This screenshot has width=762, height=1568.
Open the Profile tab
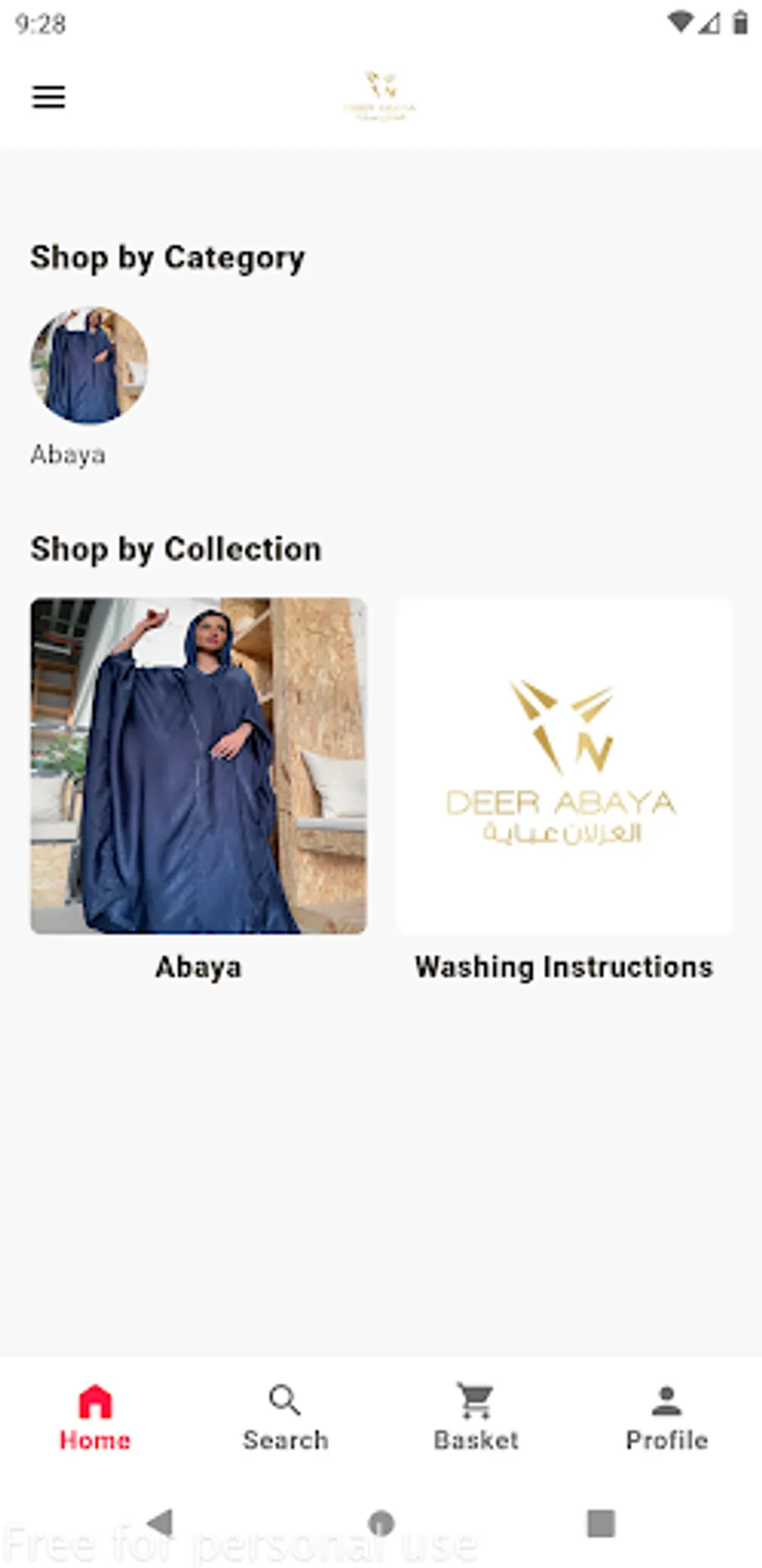666,1416
